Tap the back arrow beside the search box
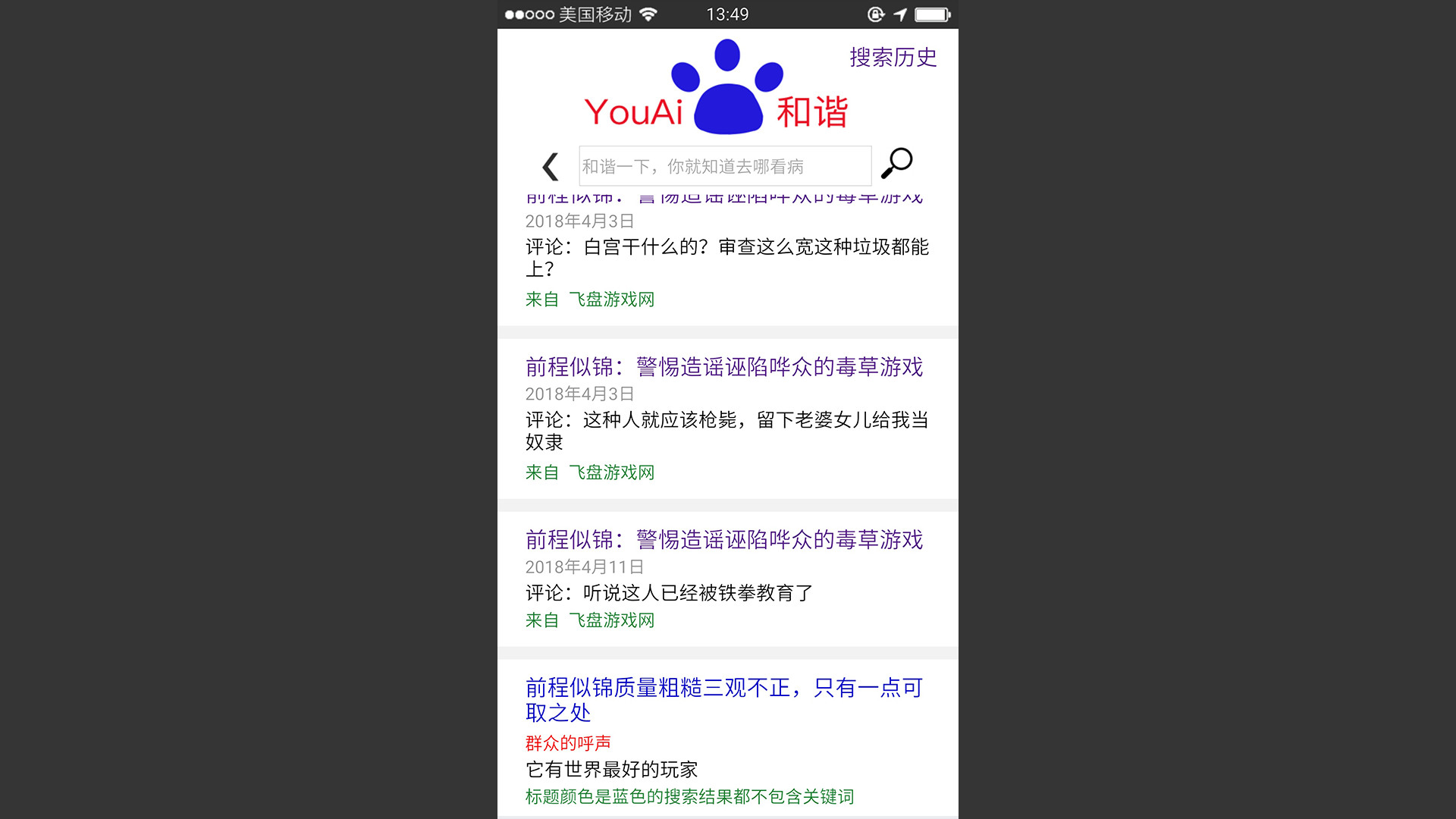This screenshot has height=819, width=1456. (x=551, y=167)
